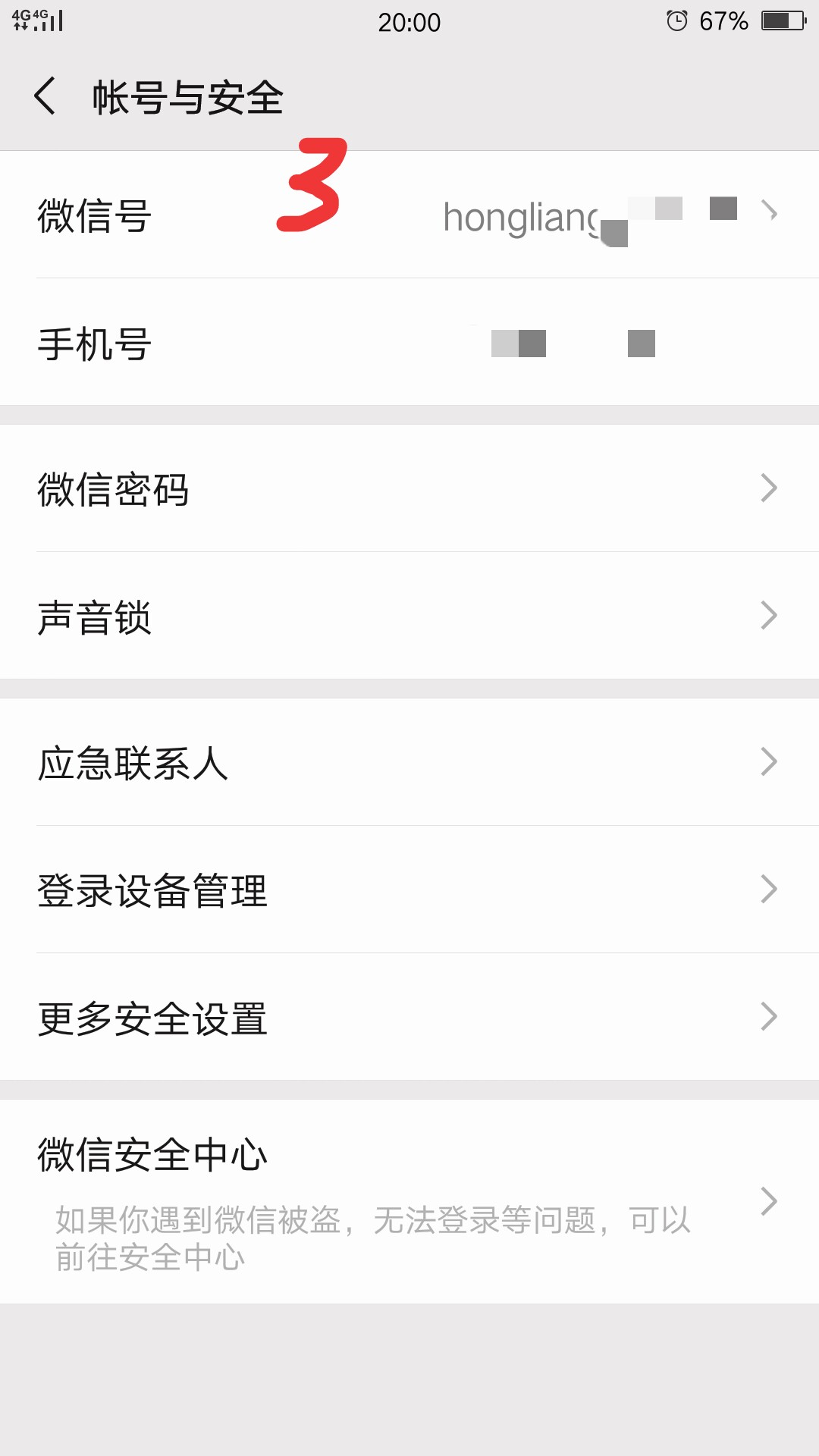Screen dimensions: 819x1456
Task: Click the 20:00 clock display
Action: tap(409, 23)
